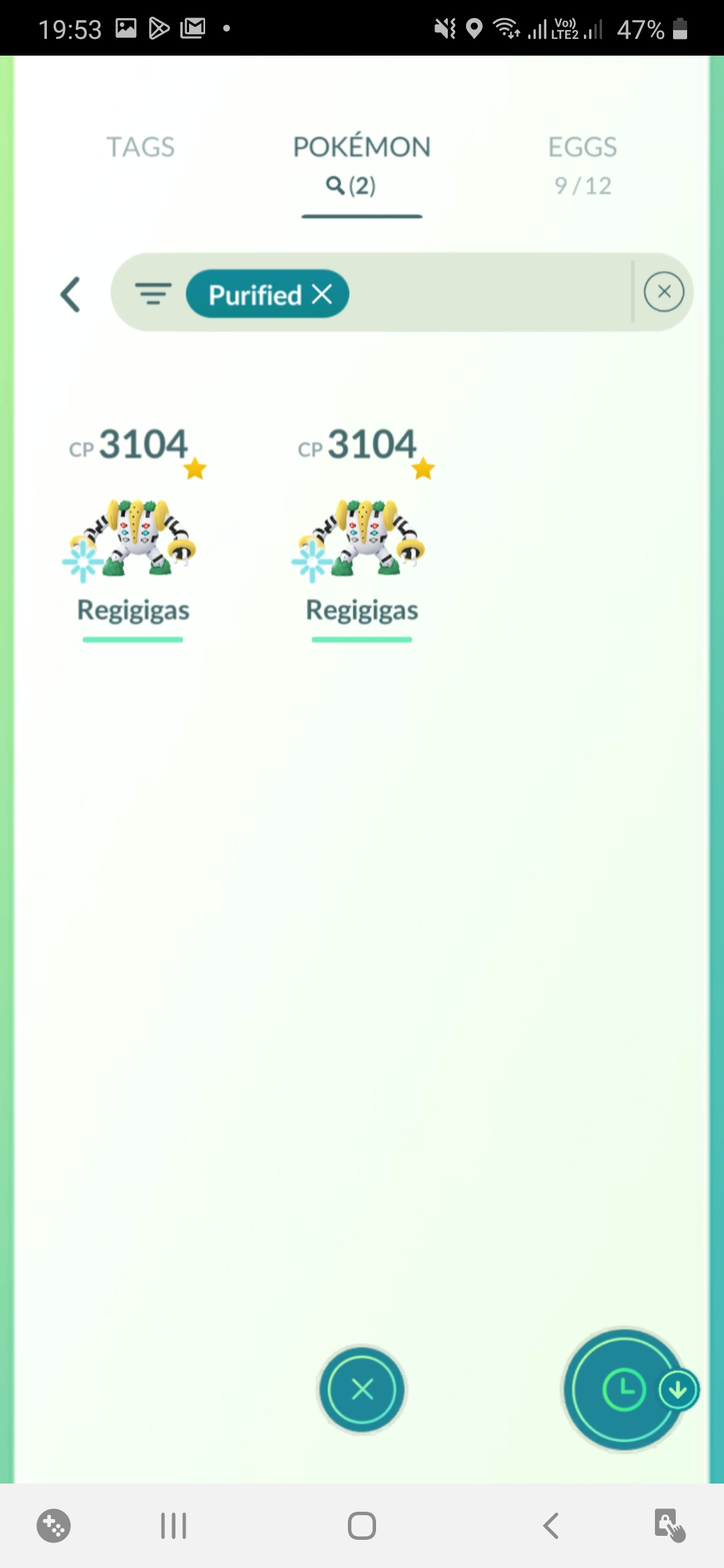Remove the Purified filter chip

(322, 293)
